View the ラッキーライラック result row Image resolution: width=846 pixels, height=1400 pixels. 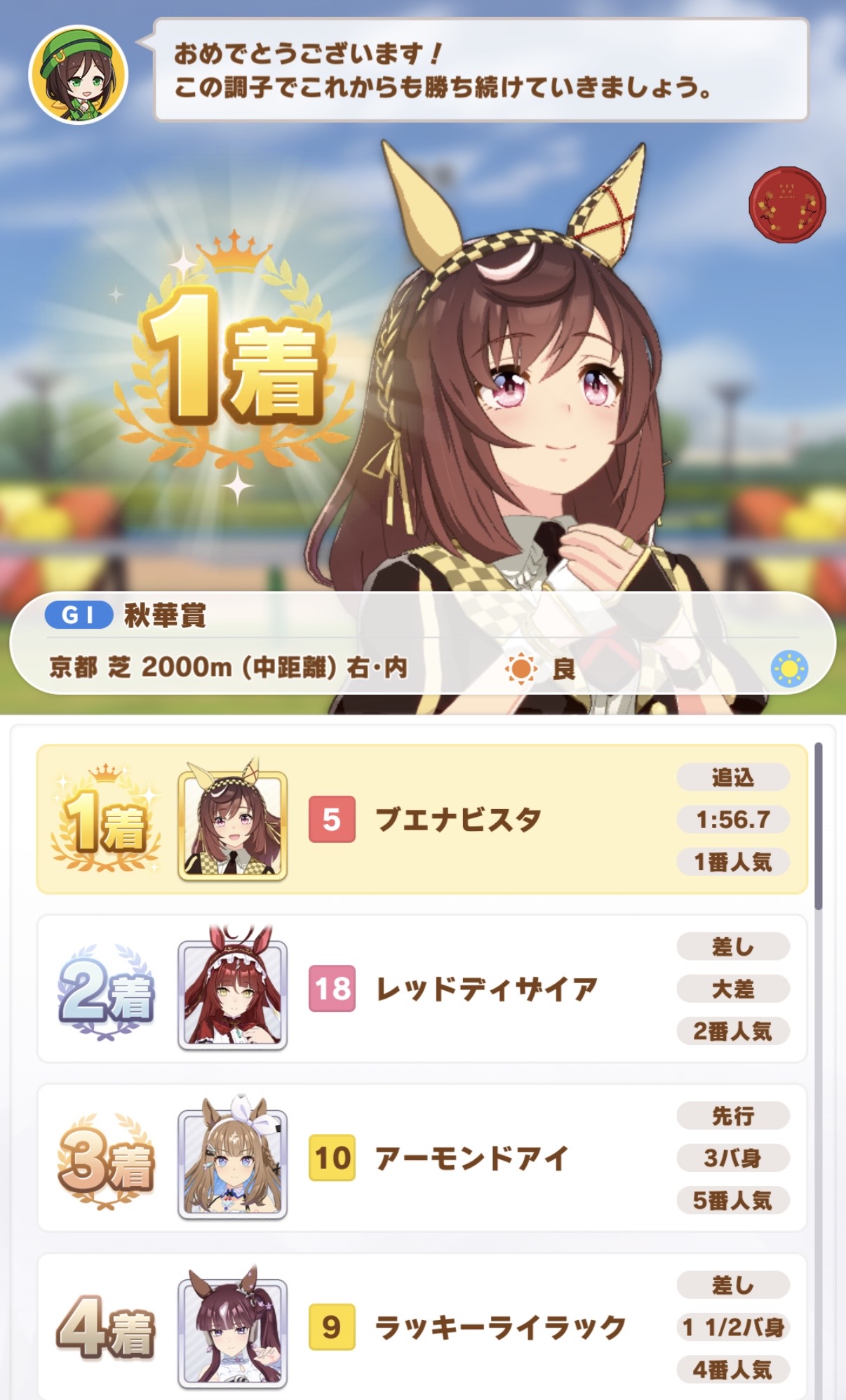tap(422, 1326)
